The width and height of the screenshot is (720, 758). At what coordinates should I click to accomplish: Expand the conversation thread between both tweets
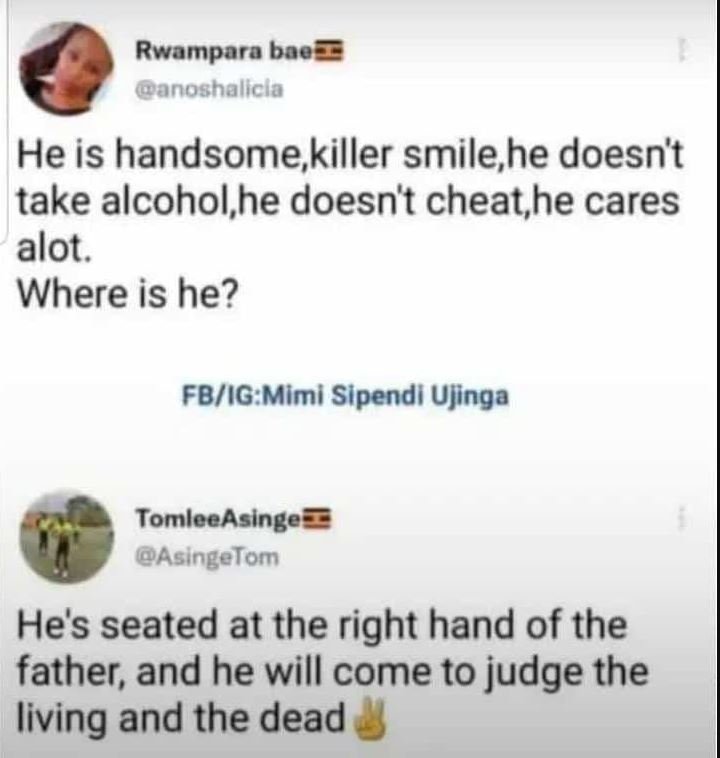pos(360,450)
